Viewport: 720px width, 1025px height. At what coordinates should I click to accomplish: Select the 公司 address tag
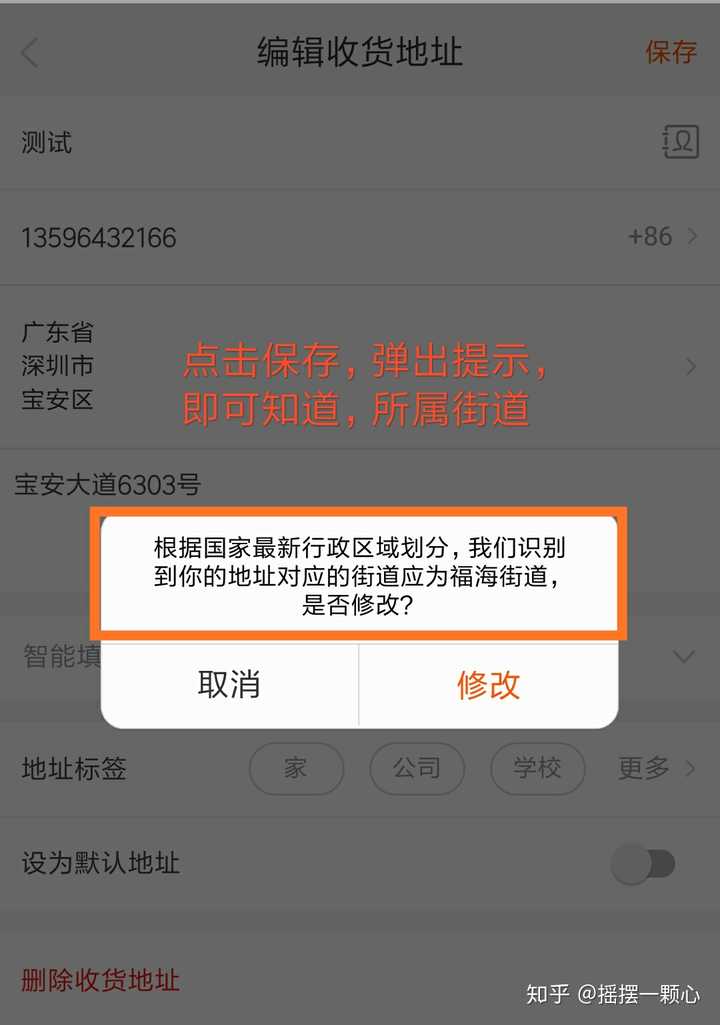(416, 768)
